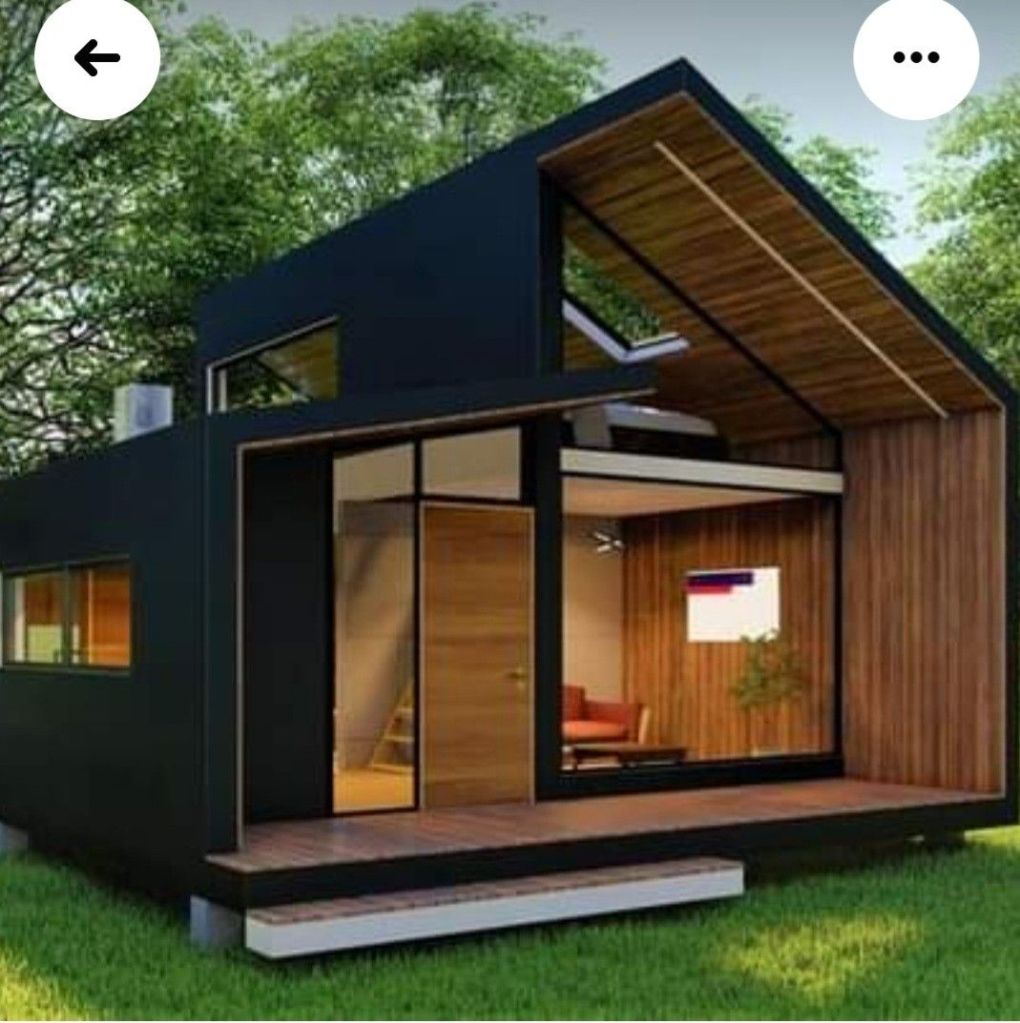The height and width of the screenshot is (1023, 1020).
Task: Go back using the arrow button
Action: coord(97,58)
